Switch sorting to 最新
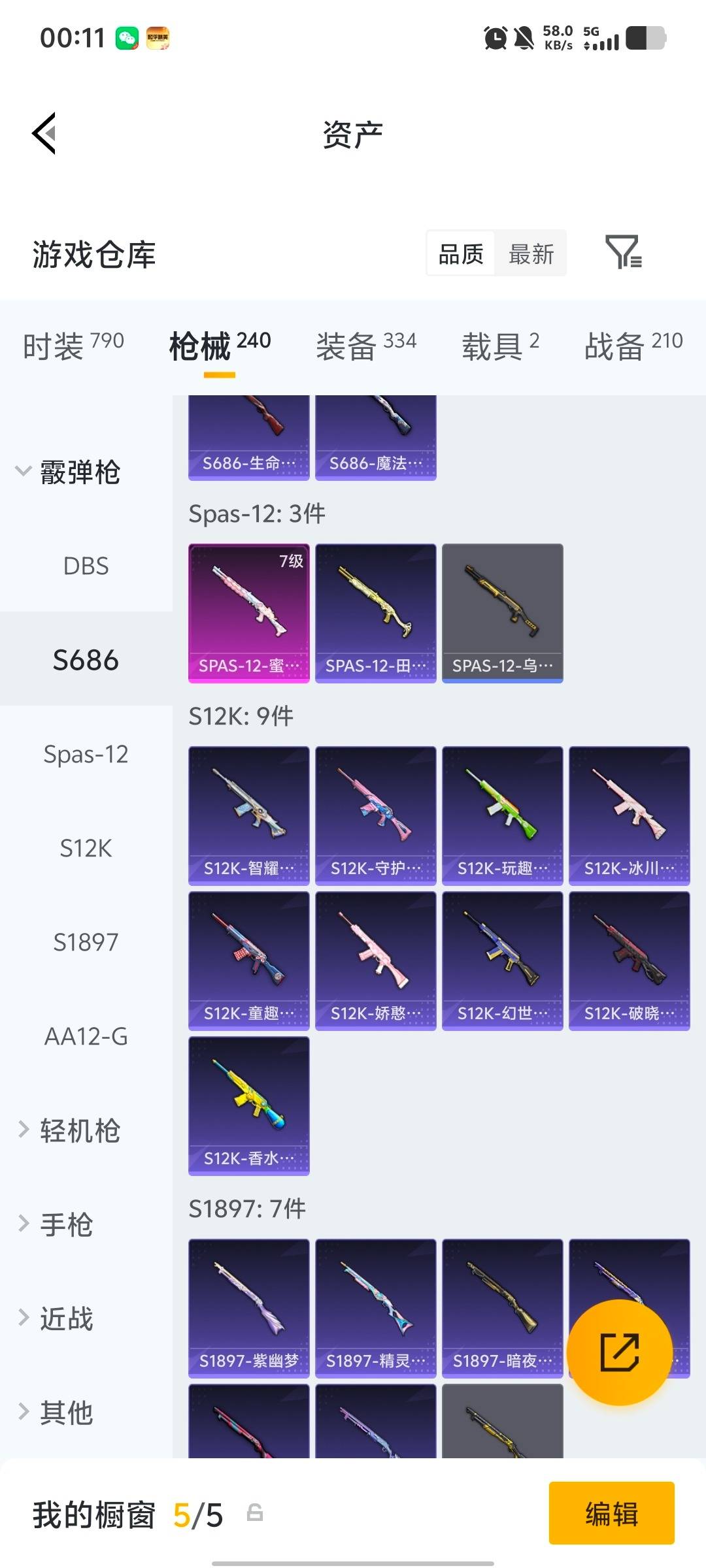The height and width of the screenshot is (1568, 706). [531, 253]
